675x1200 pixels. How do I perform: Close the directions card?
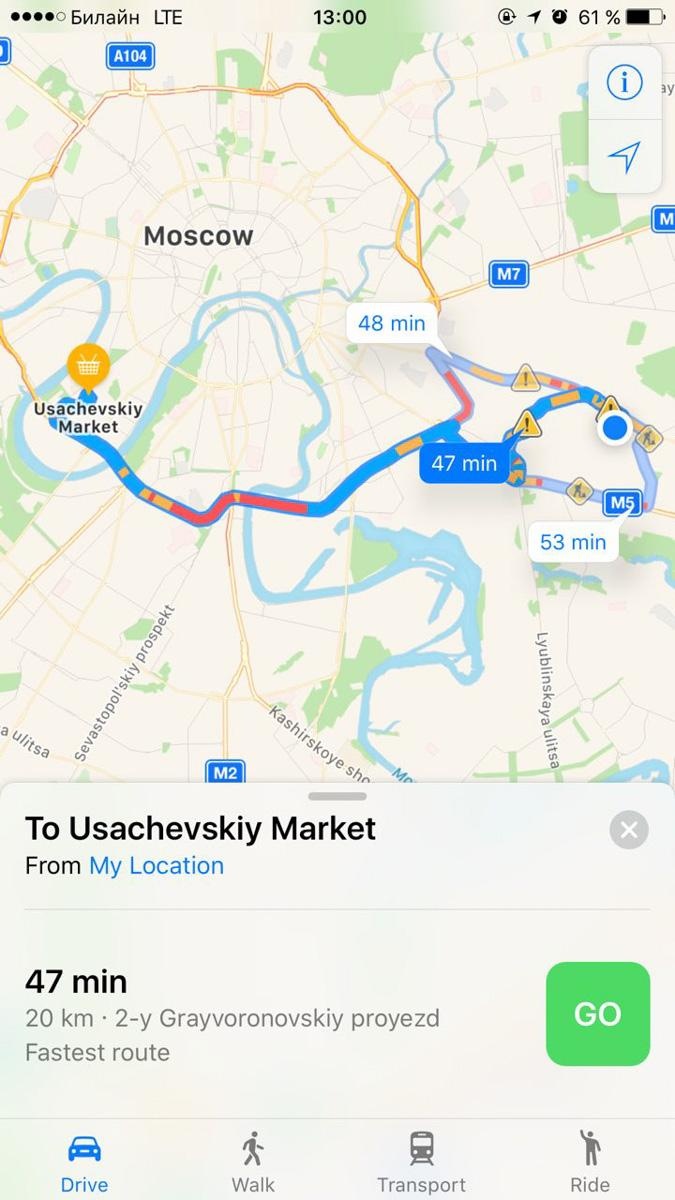tap(629, 830)
